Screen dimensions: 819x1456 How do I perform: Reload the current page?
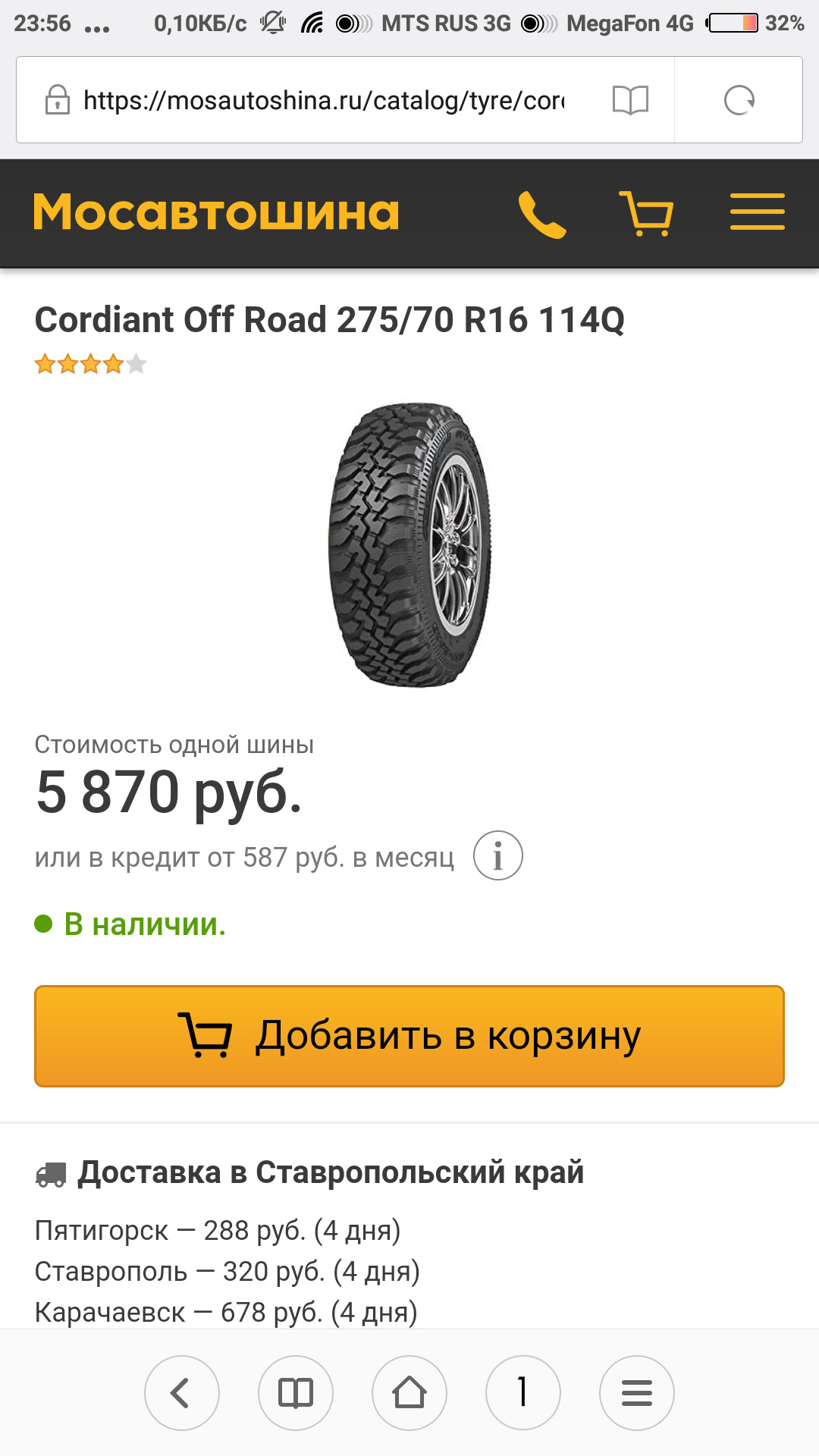[x=739, y=100]
